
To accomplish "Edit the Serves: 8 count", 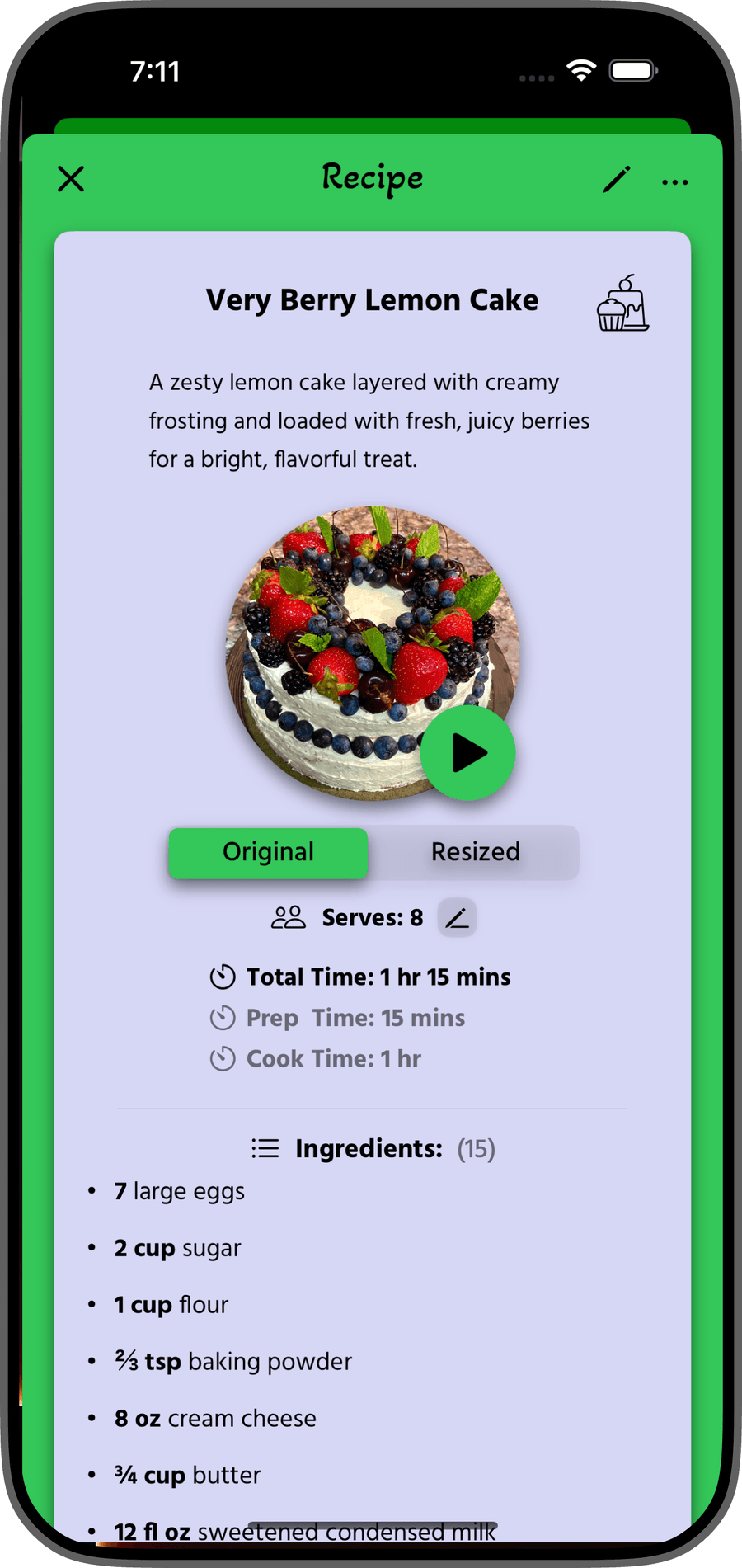I will pos(457,917).
